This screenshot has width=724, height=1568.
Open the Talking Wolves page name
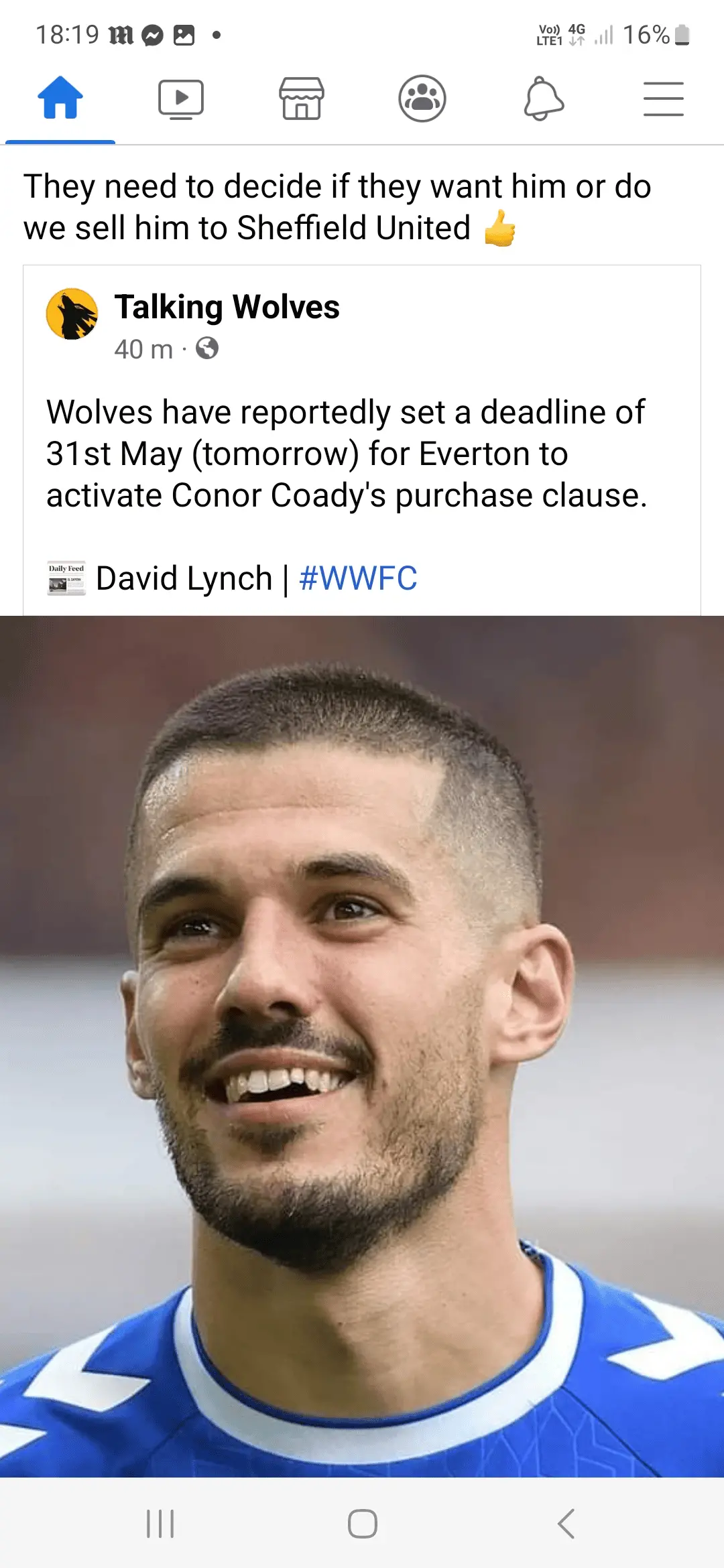[x=227, y=308]
